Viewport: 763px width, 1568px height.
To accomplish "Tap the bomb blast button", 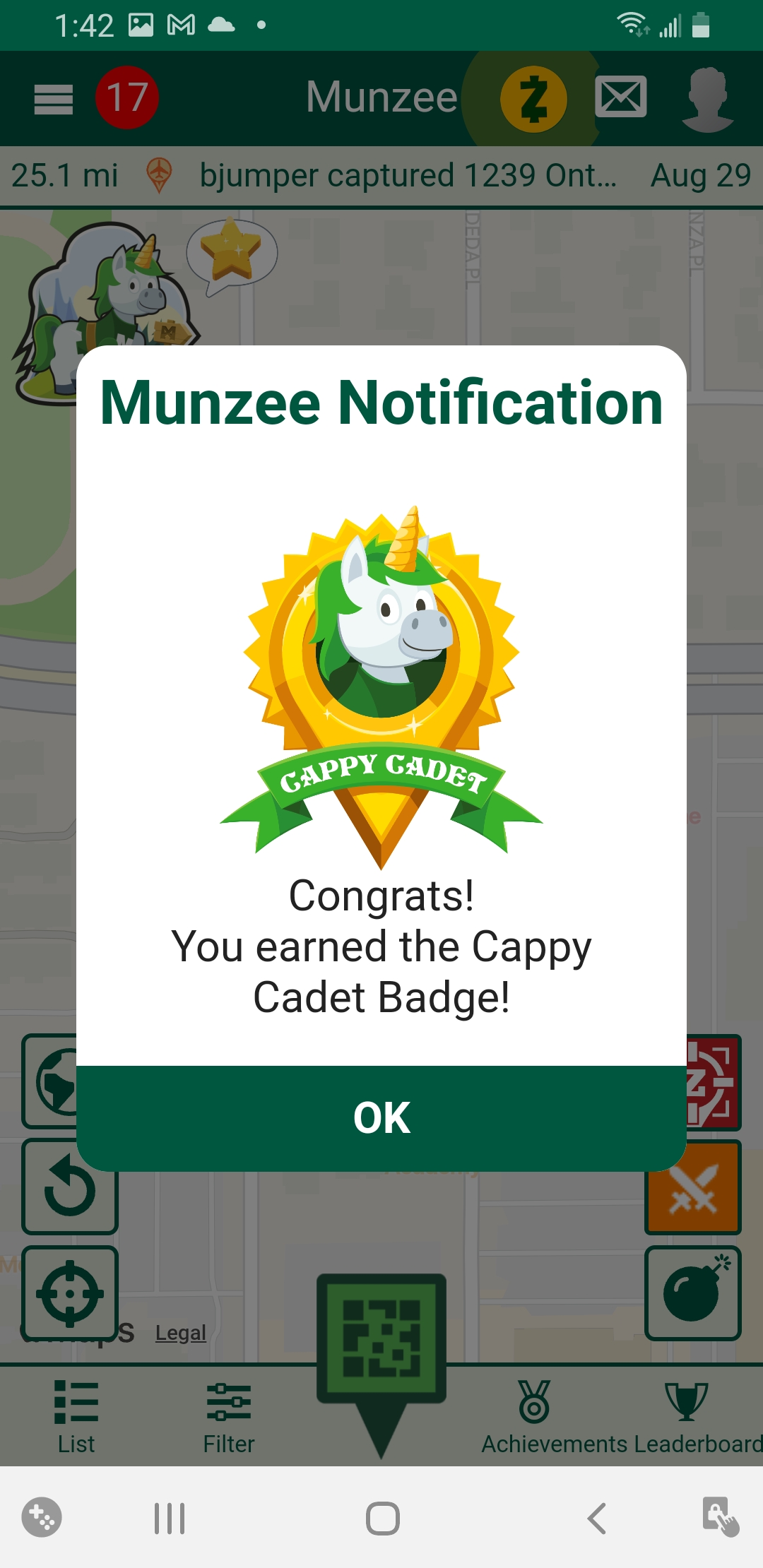I will point(693,1294).
